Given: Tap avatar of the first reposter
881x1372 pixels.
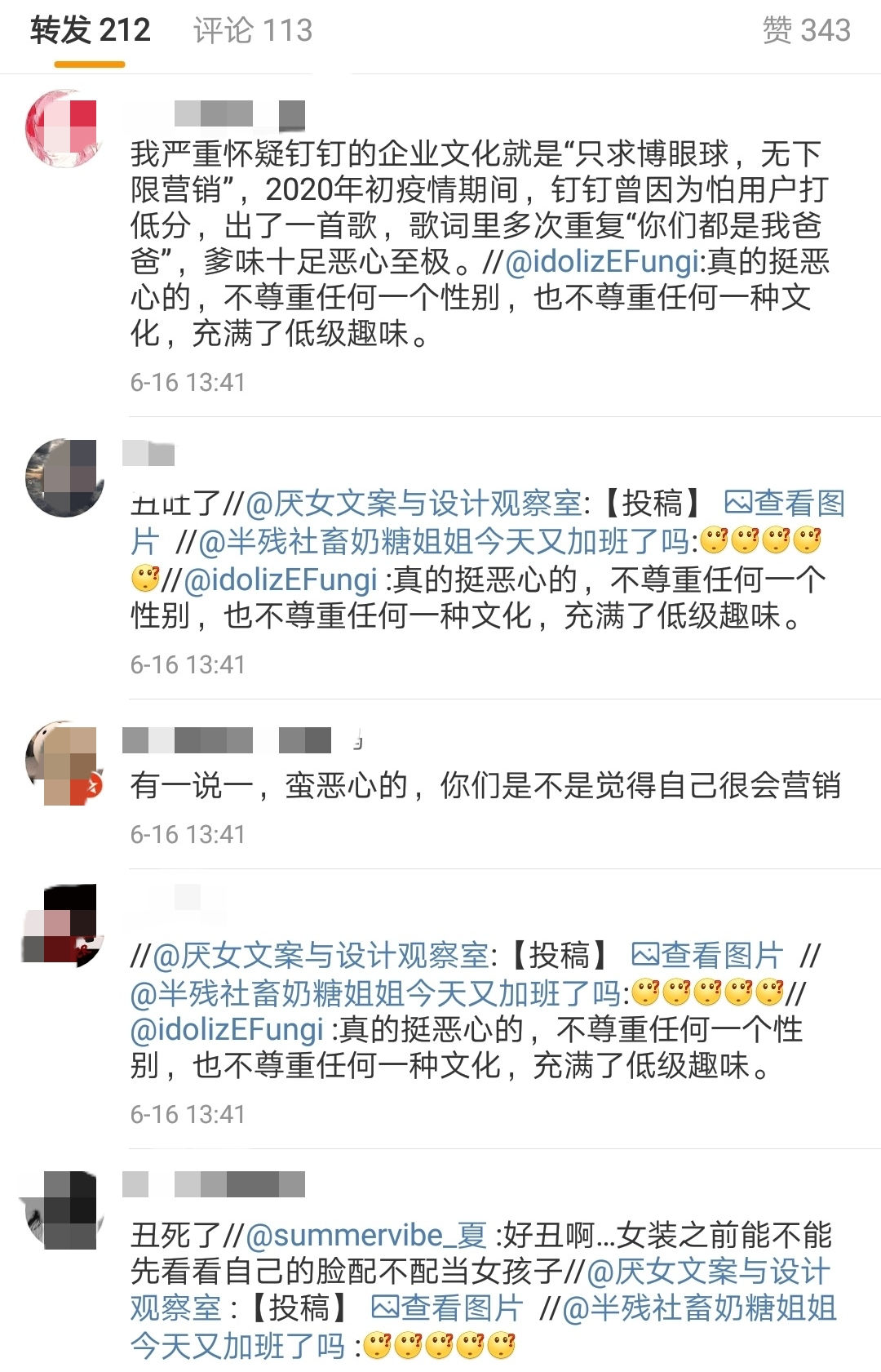Looking at the screenshot, I should pyautogui.click(x=64, y=128).
